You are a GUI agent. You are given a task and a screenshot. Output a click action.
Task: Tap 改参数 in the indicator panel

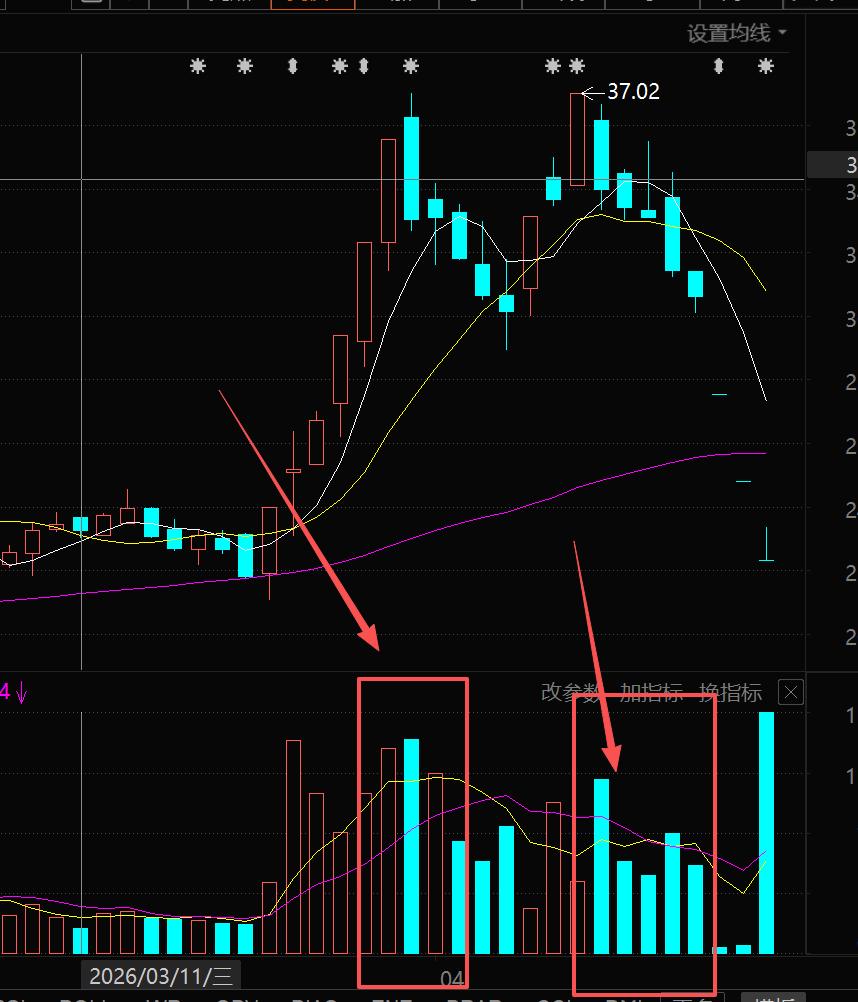tap(571, 692)
